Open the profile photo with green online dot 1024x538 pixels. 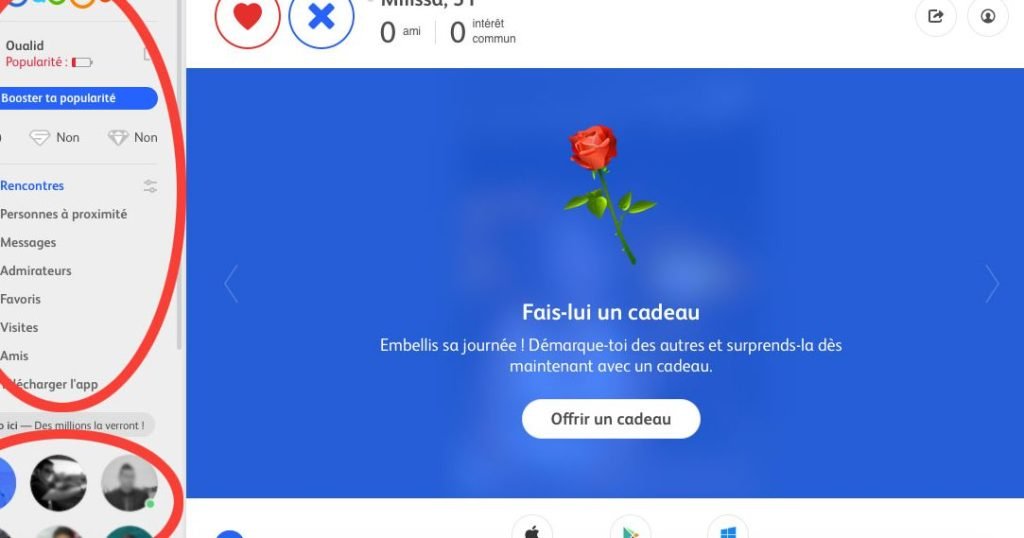[129, 483]
